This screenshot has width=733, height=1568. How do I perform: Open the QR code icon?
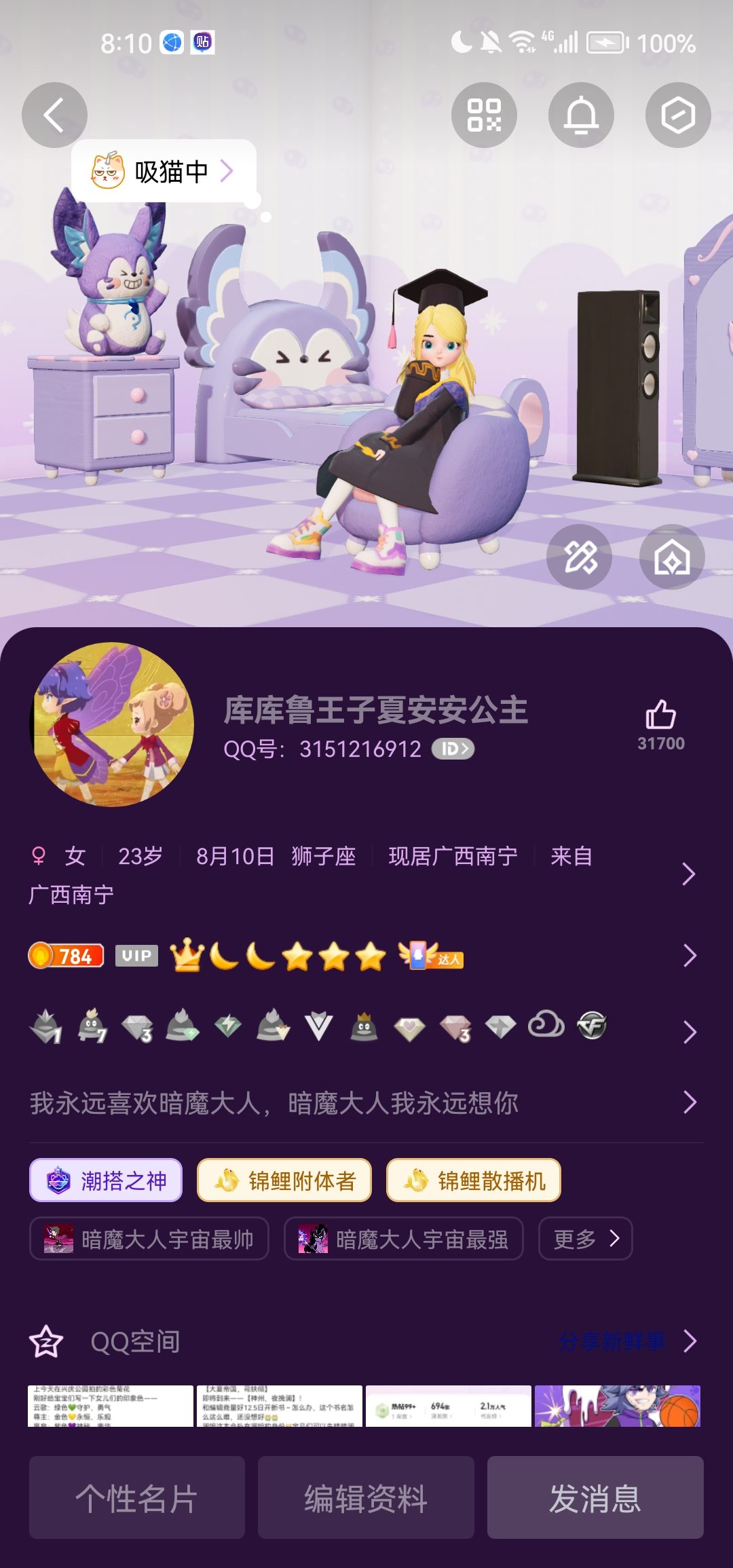(x=484, y=115)
